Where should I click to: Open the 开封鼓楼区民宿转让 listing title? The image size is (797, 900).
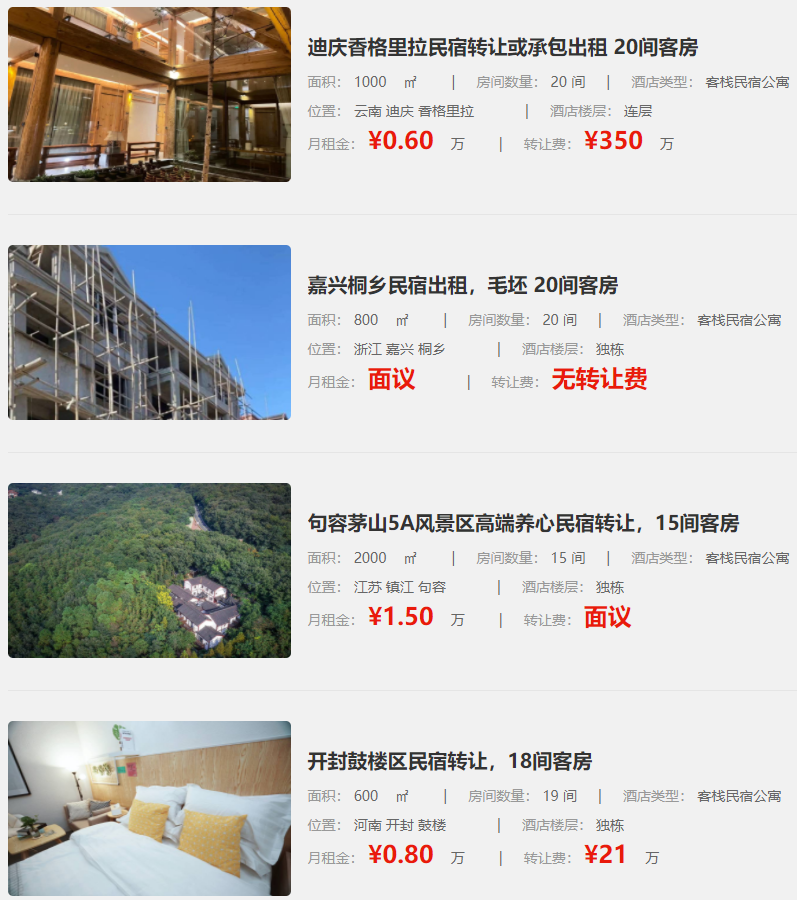click(x=449, y=761)
